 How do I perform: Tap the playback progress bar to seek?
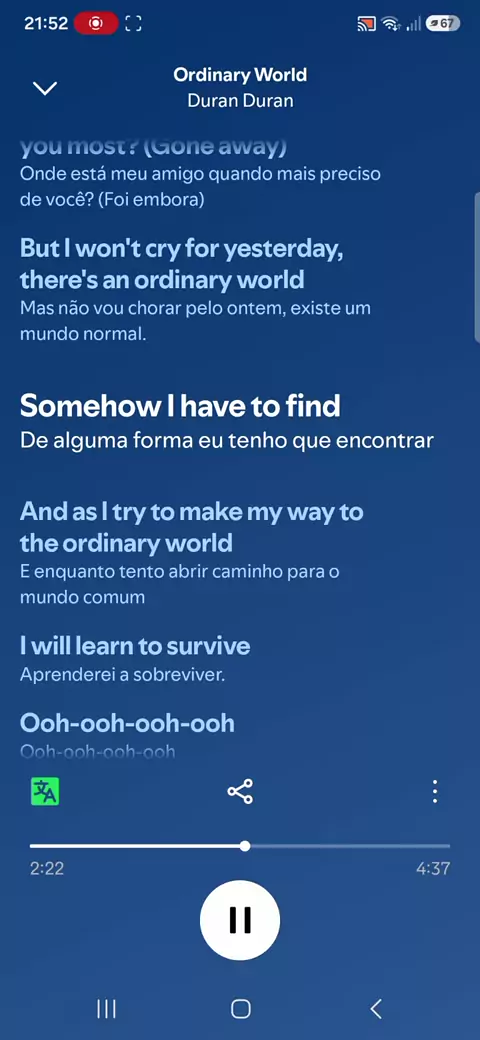pos(240,846)
